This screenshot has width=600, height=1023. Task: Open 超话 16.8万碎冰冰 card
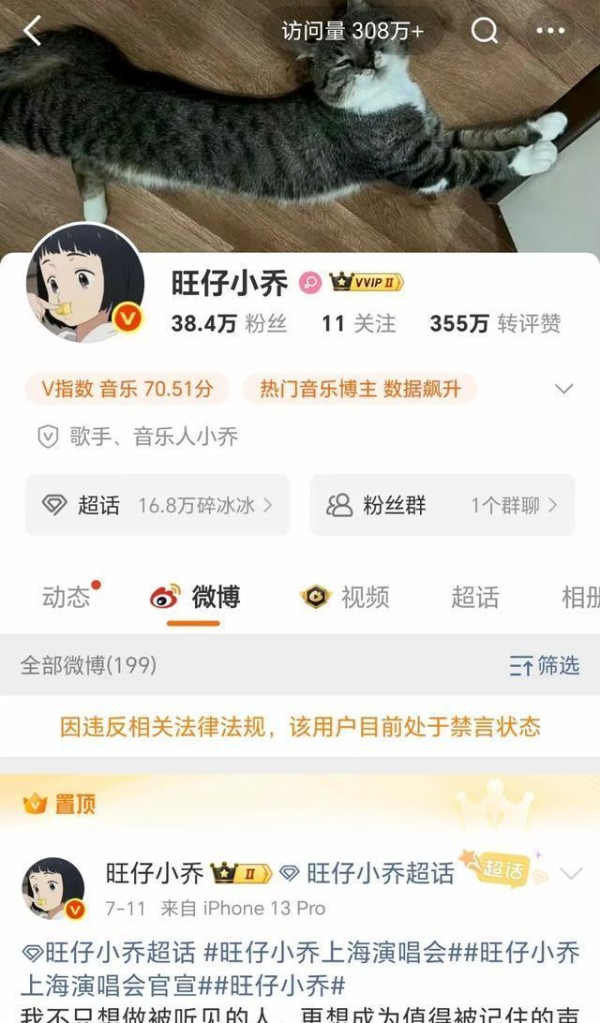point(157,505)
